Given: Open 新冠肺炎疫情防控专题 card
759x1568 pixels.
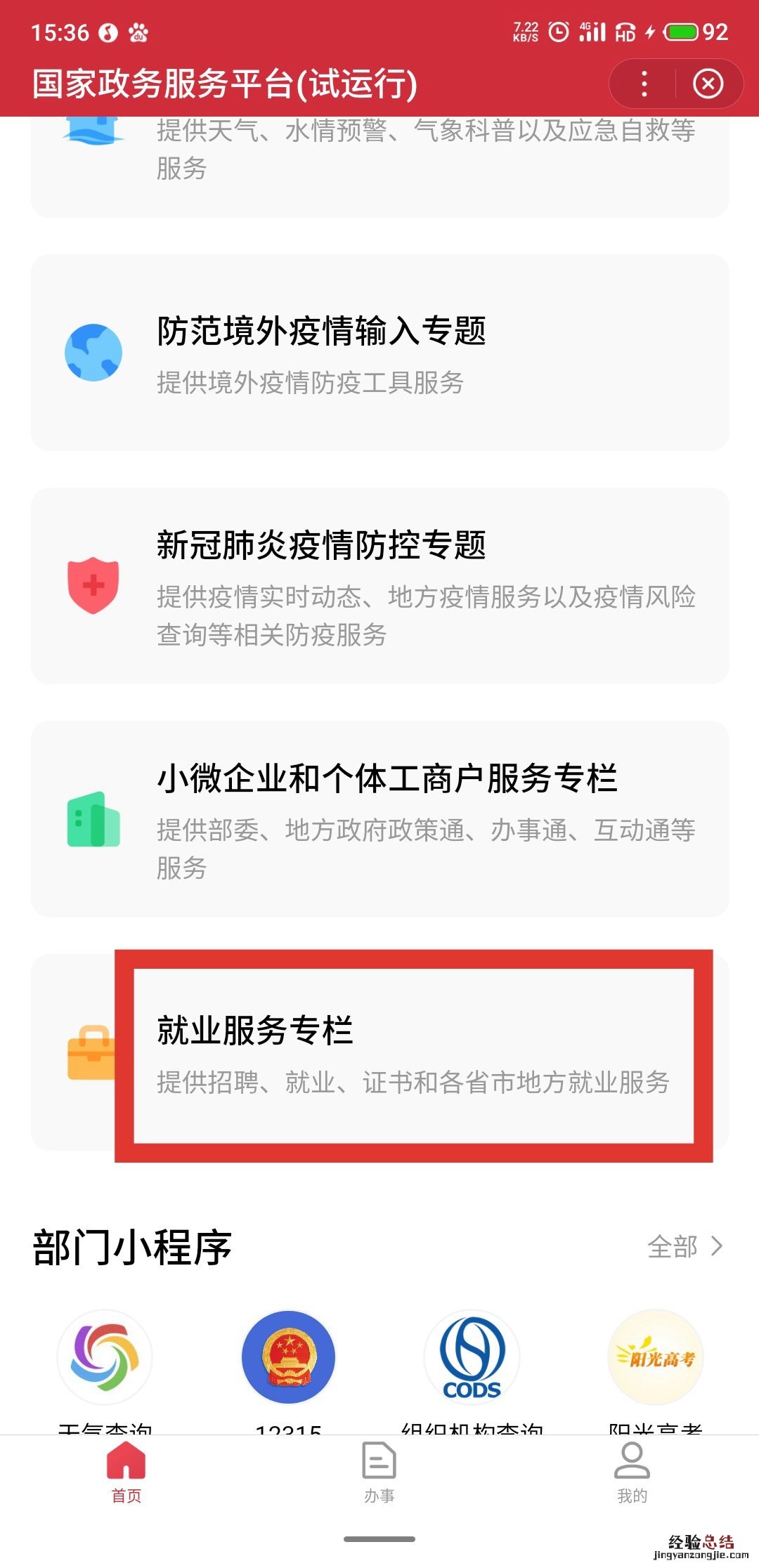Looking at the screenshot, I should pyautogui.click(x=379, y=585).
